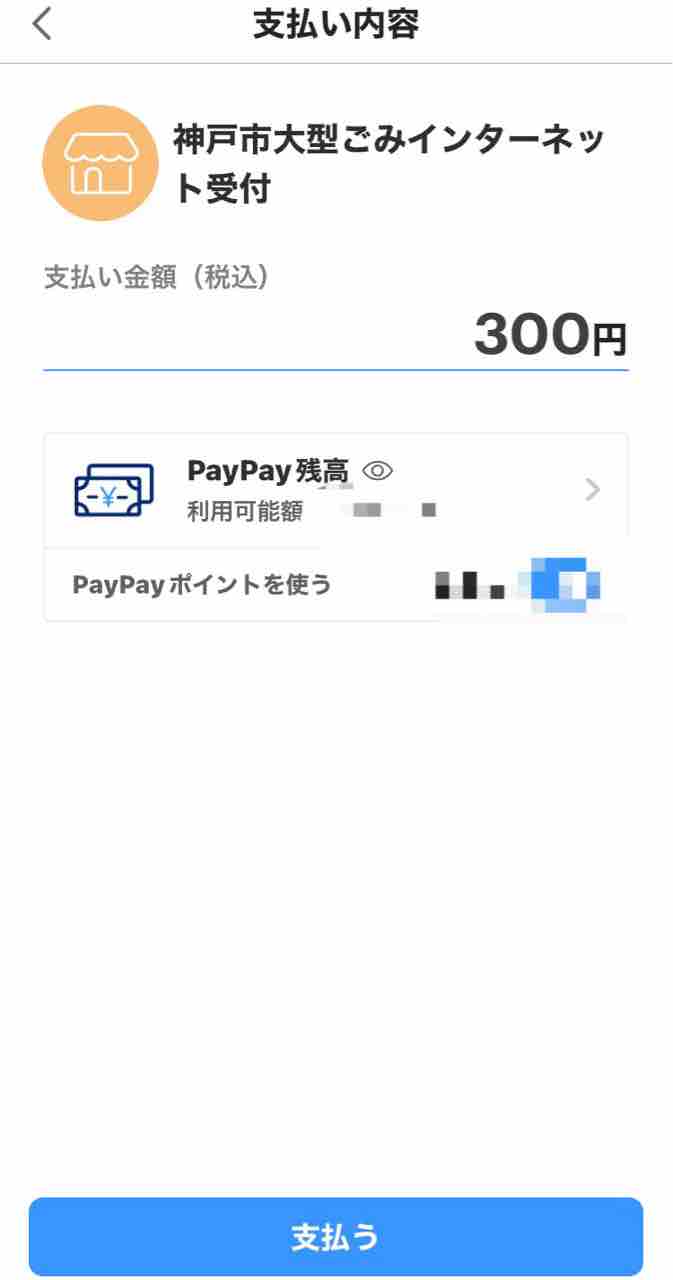
Task: Go back with the top-left arrow
Action: point(42,24)
